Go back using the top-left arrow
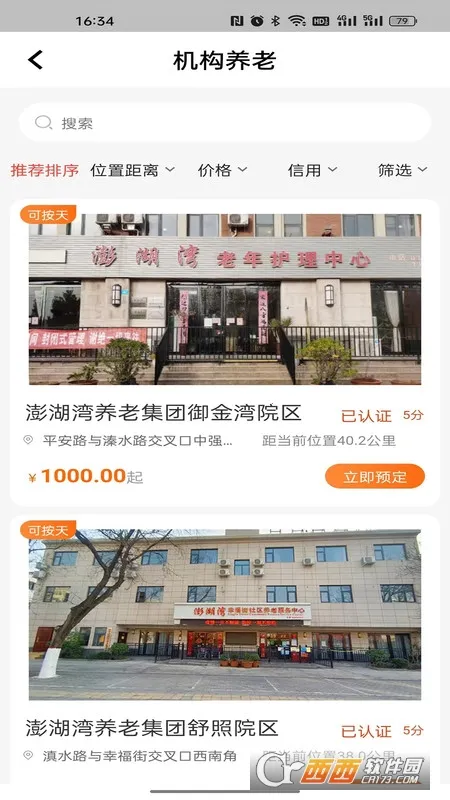Image resolution: width=450 pixels, height=800 pixels. 35,60
